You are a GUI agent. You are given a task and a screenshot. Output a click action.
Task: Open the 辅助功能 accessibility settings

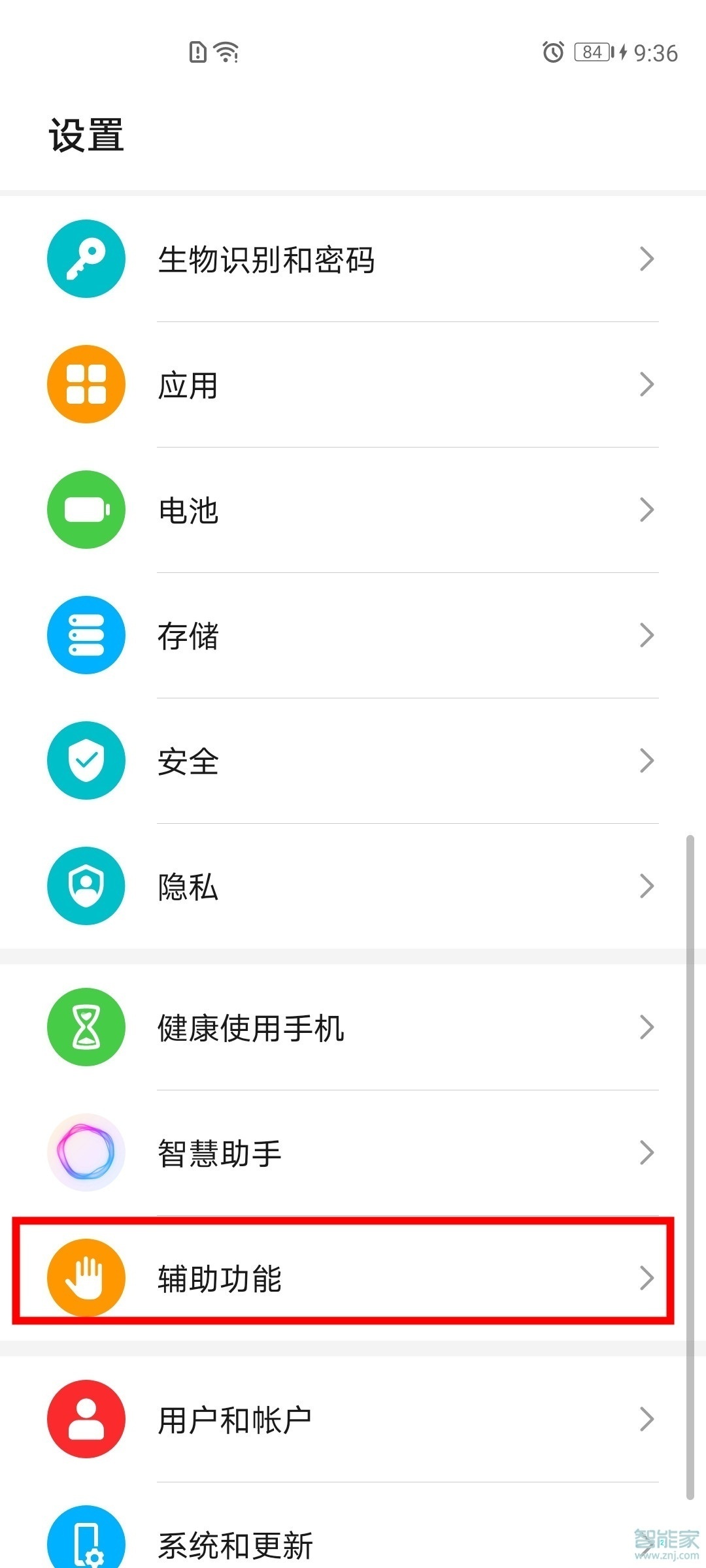[x=353, y=1279]
